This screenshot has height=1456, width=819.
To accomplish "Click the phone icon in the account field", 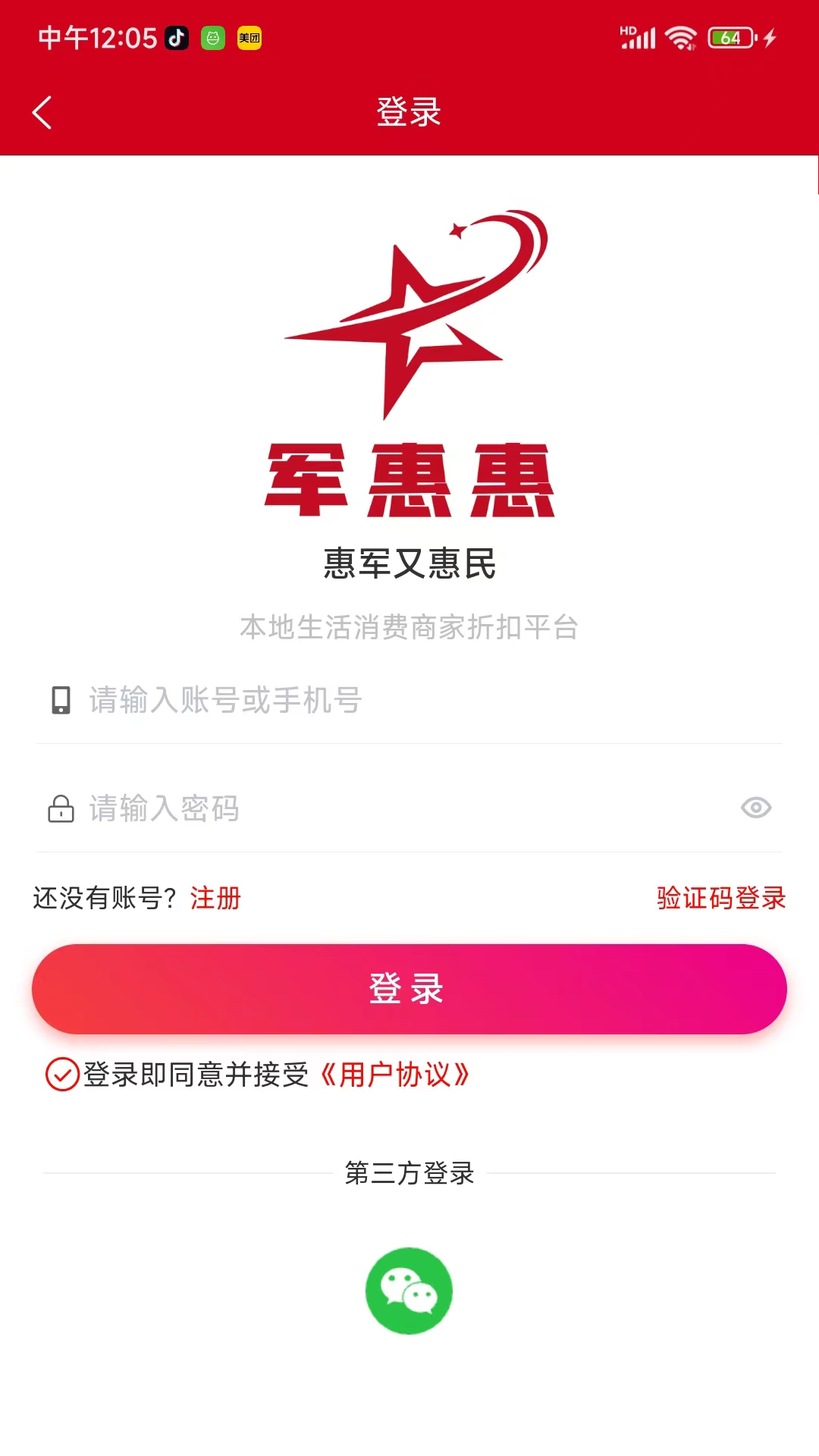I will click(x=60, y=701).
